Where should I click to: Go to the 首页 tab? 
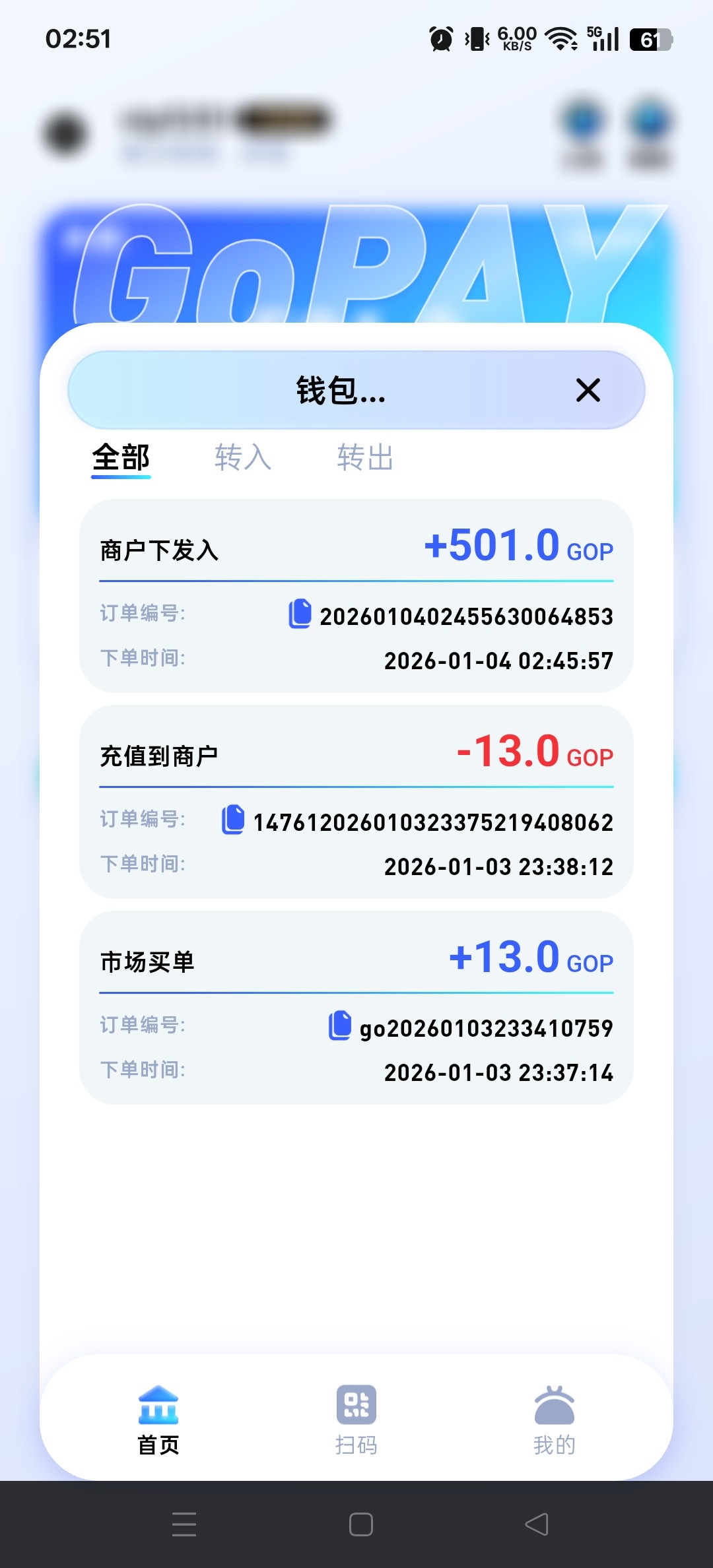(158, 1419)
